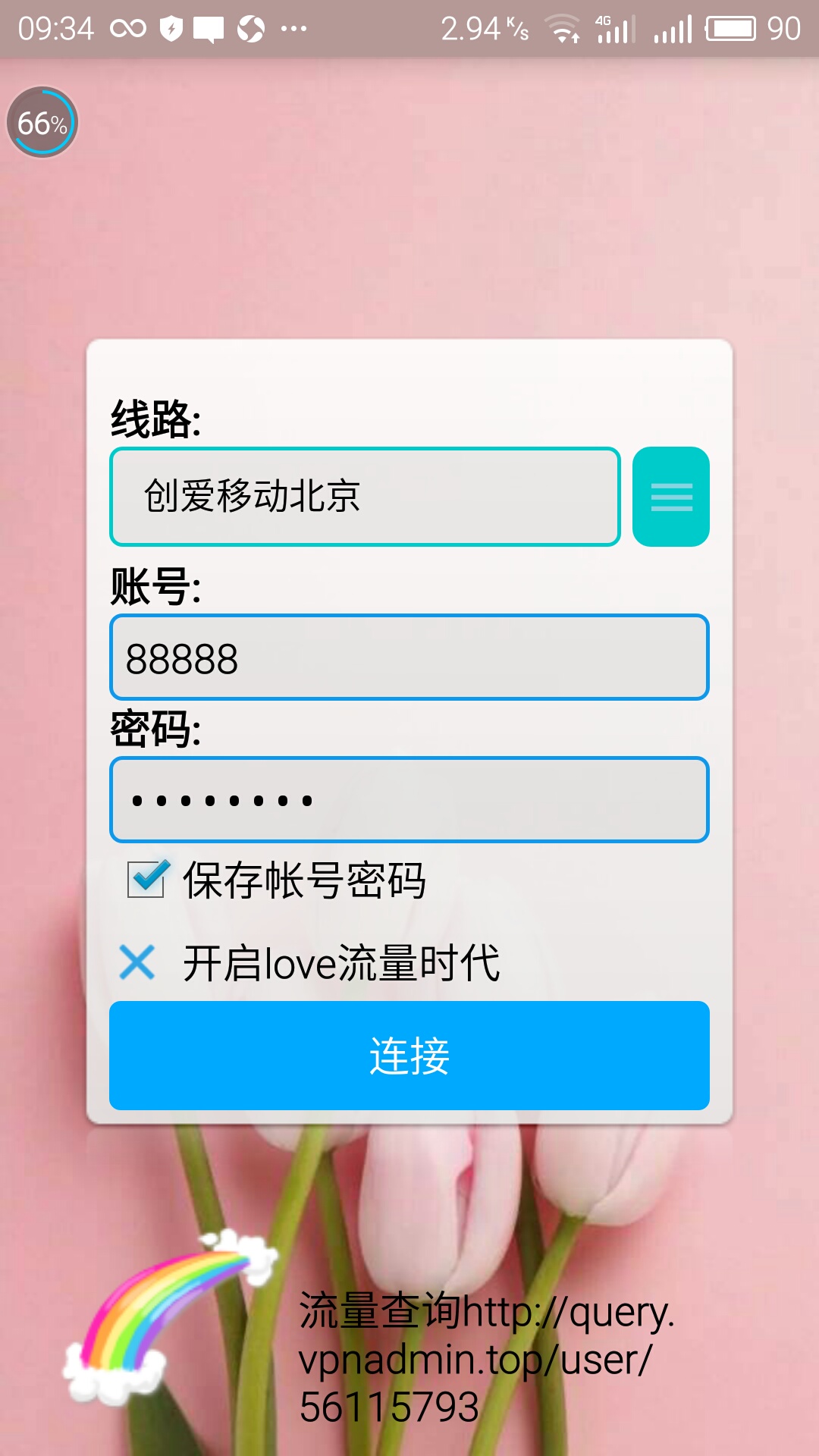819x1456 pixels.
Task: Tap the 66% floating memory bubble
Action: (42, 123)
